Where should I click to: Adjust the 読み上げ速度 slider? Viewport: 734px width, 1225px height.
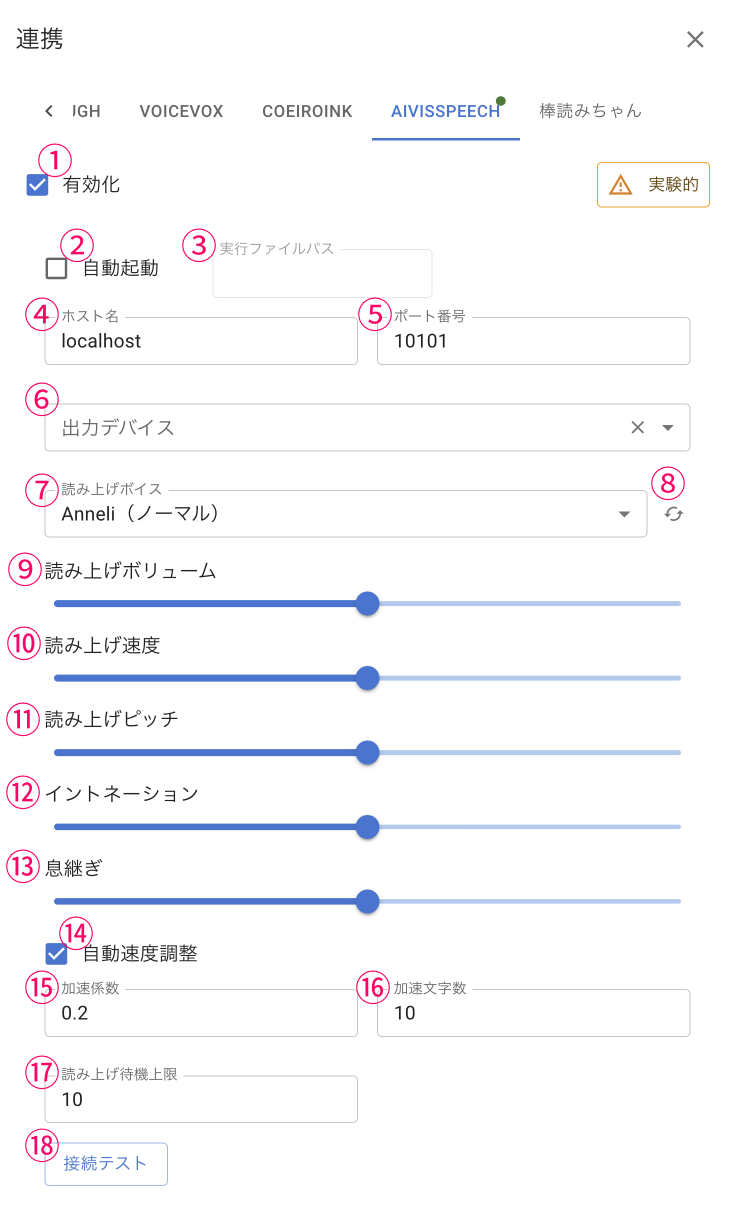(368, 678)
